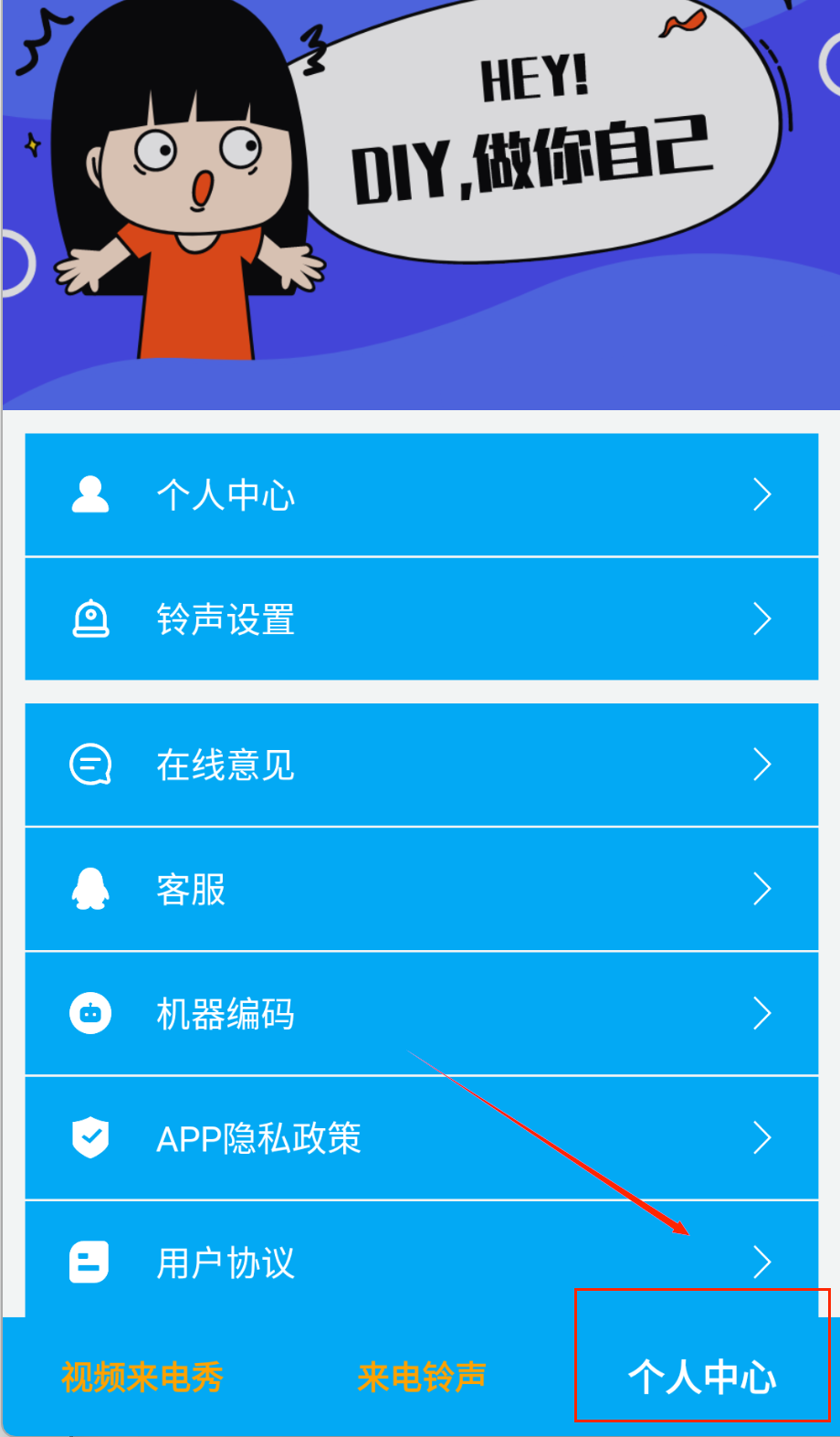The height and width of the screenshot is (1437, 840).
Task: Click the robot icon beside 机器编码
Action: click(89, 1013)
